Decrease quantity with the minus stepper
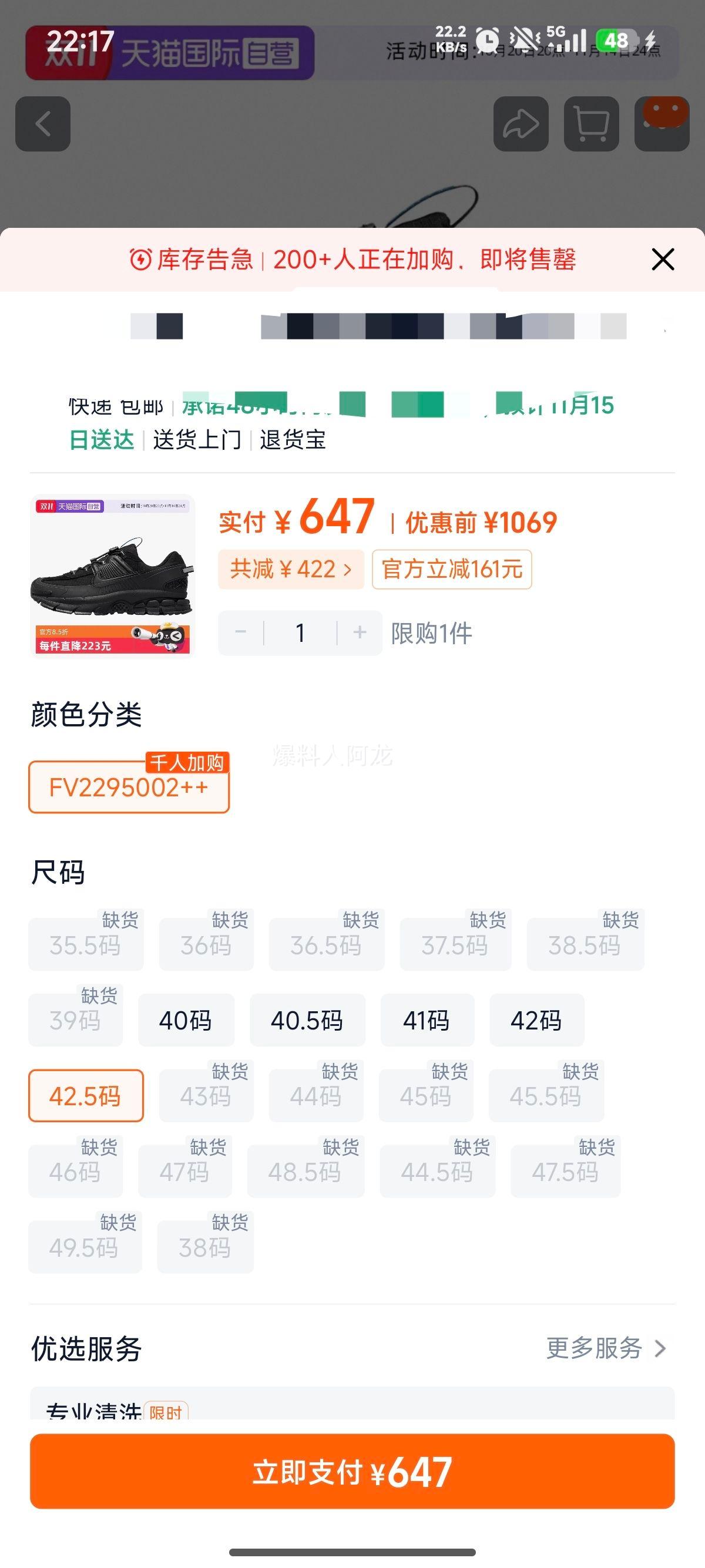This screenshot has width=705, height=1568. tap(240, 633)
